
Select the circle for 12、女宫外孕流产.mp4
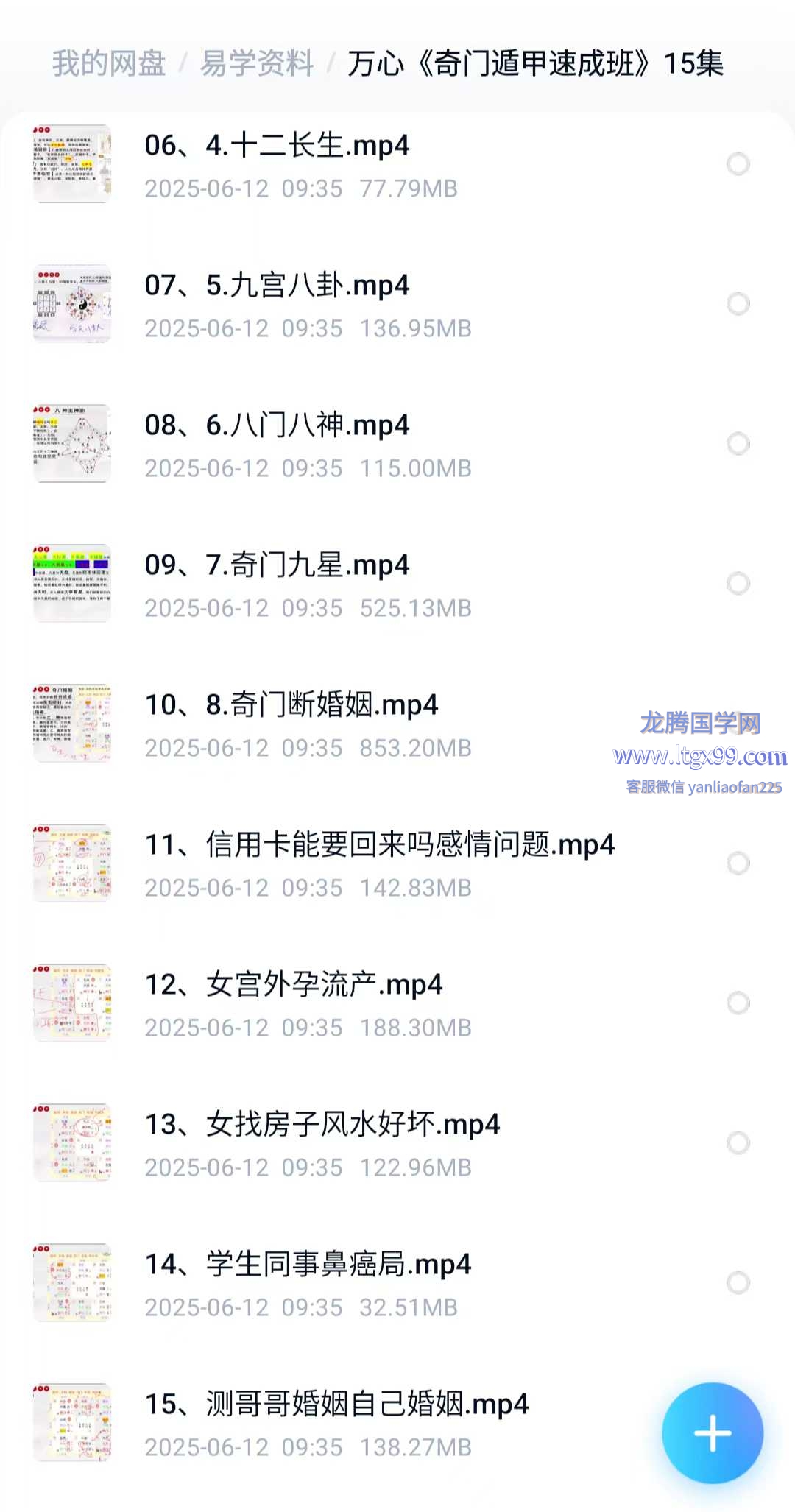click(738, 1003)
